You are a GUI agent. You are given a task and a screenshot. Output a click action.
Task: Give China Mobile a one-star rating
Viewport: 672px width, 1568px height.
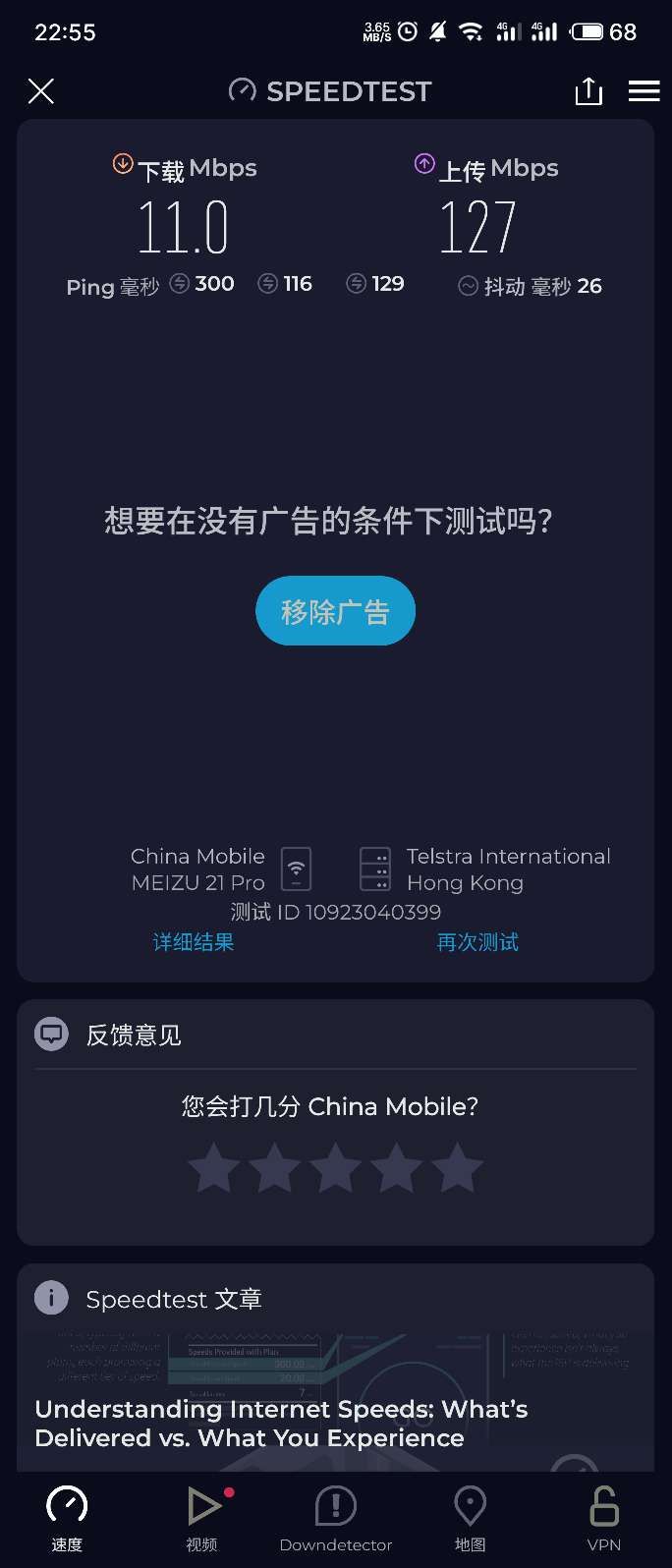click(214, 1168)
